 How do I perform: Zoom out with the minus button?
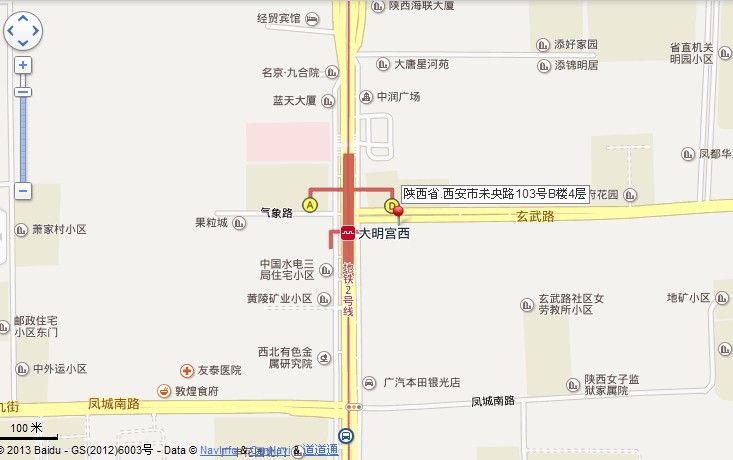[x=22, y=191]
